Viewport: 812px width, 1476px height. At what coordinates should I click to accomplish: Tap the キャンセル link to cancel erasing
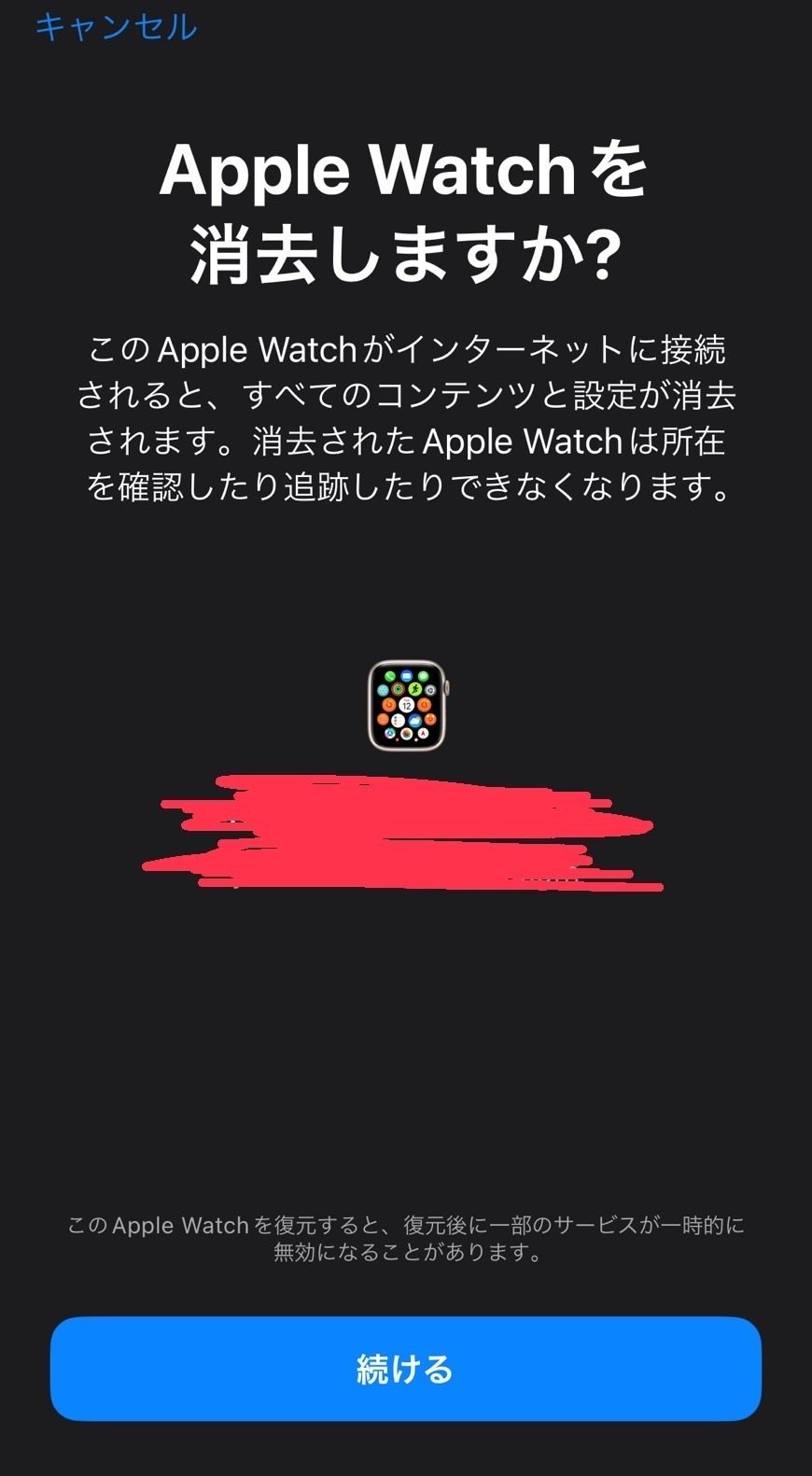115,28
